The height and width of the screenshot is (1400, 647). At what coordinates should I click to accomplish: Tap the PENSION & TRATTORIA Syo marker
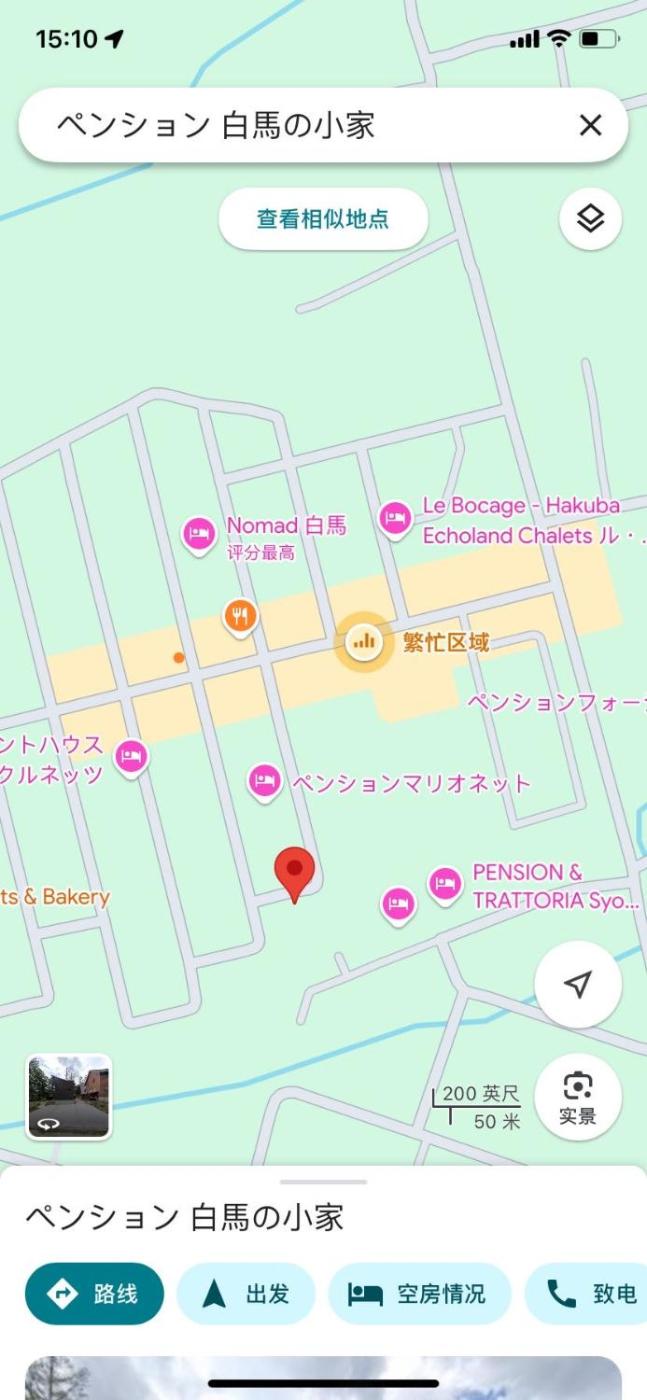point(445,884)
